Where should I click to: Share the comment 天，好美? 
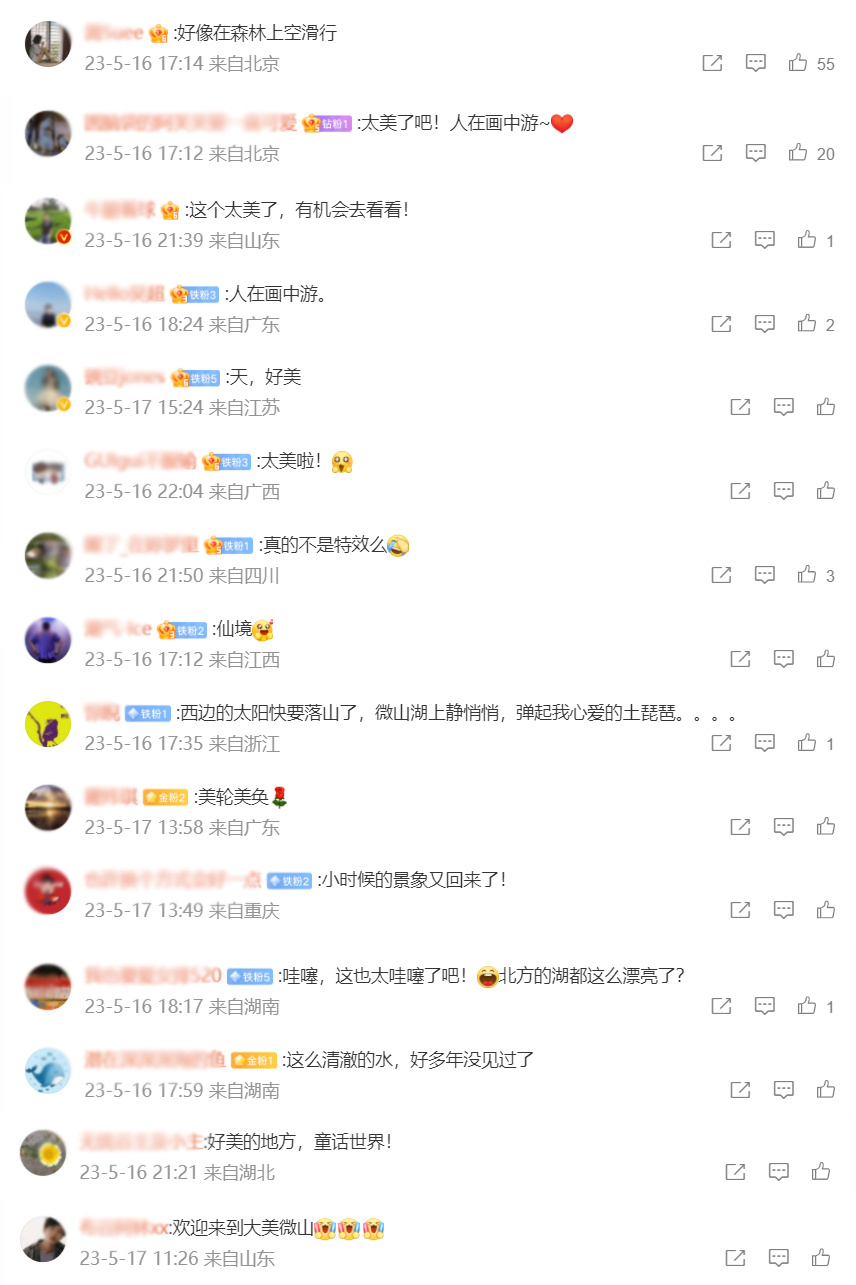740,407
